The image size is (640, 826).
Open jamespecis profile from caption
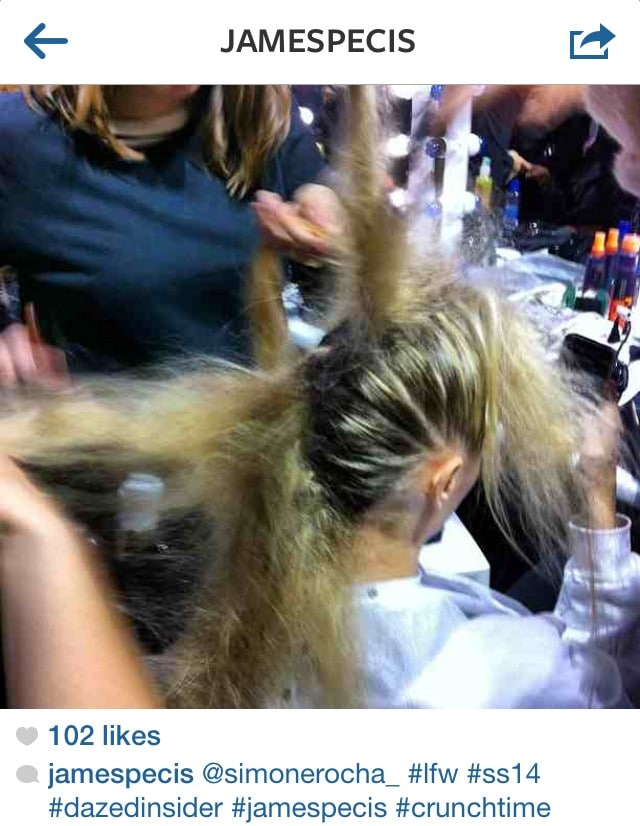click(120, 774)
